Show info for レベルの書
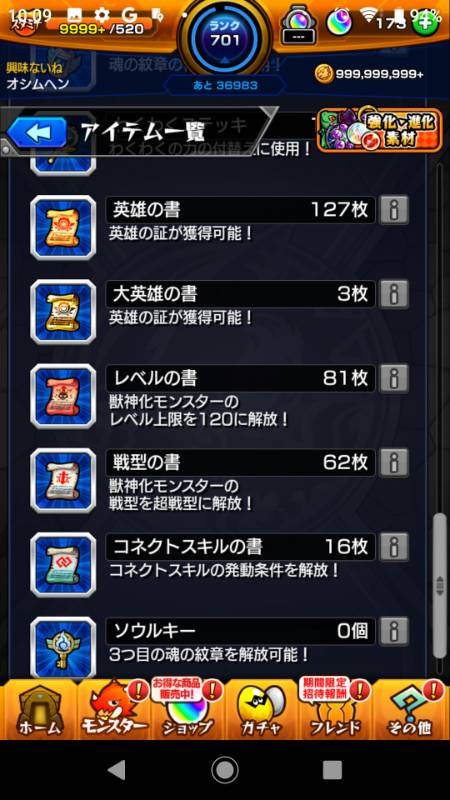450x800 pixels. [395, 378]
